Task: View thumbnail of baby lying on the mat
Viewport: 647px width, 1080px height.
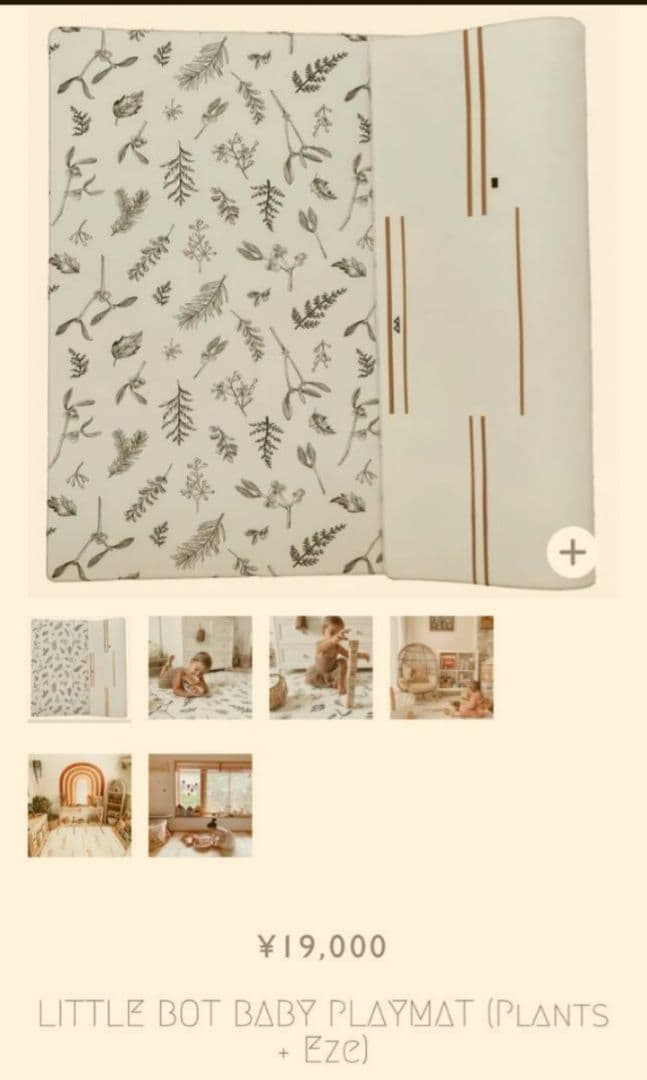Action: coord(200,667)
